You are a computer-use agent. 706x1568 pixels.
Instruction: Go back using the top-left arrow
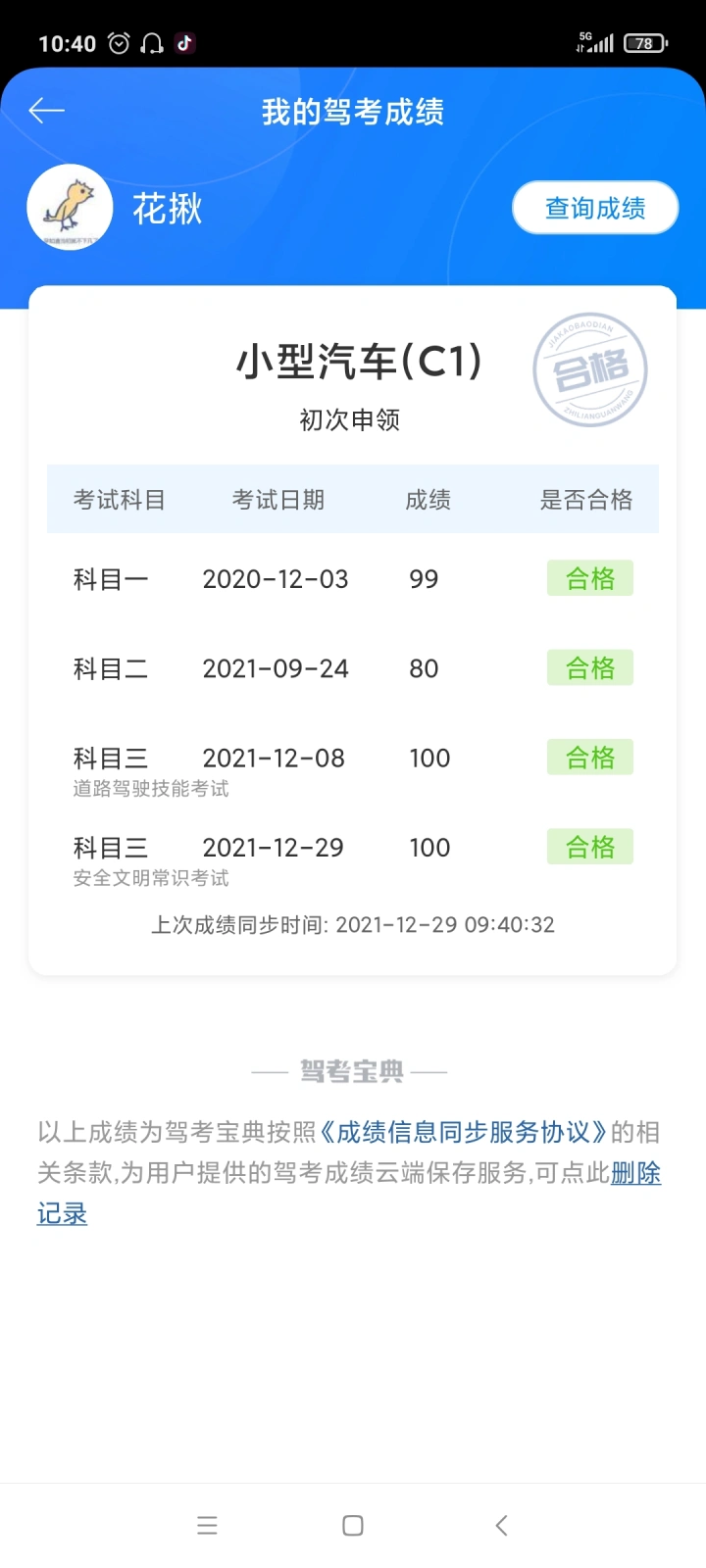[46, 111]
